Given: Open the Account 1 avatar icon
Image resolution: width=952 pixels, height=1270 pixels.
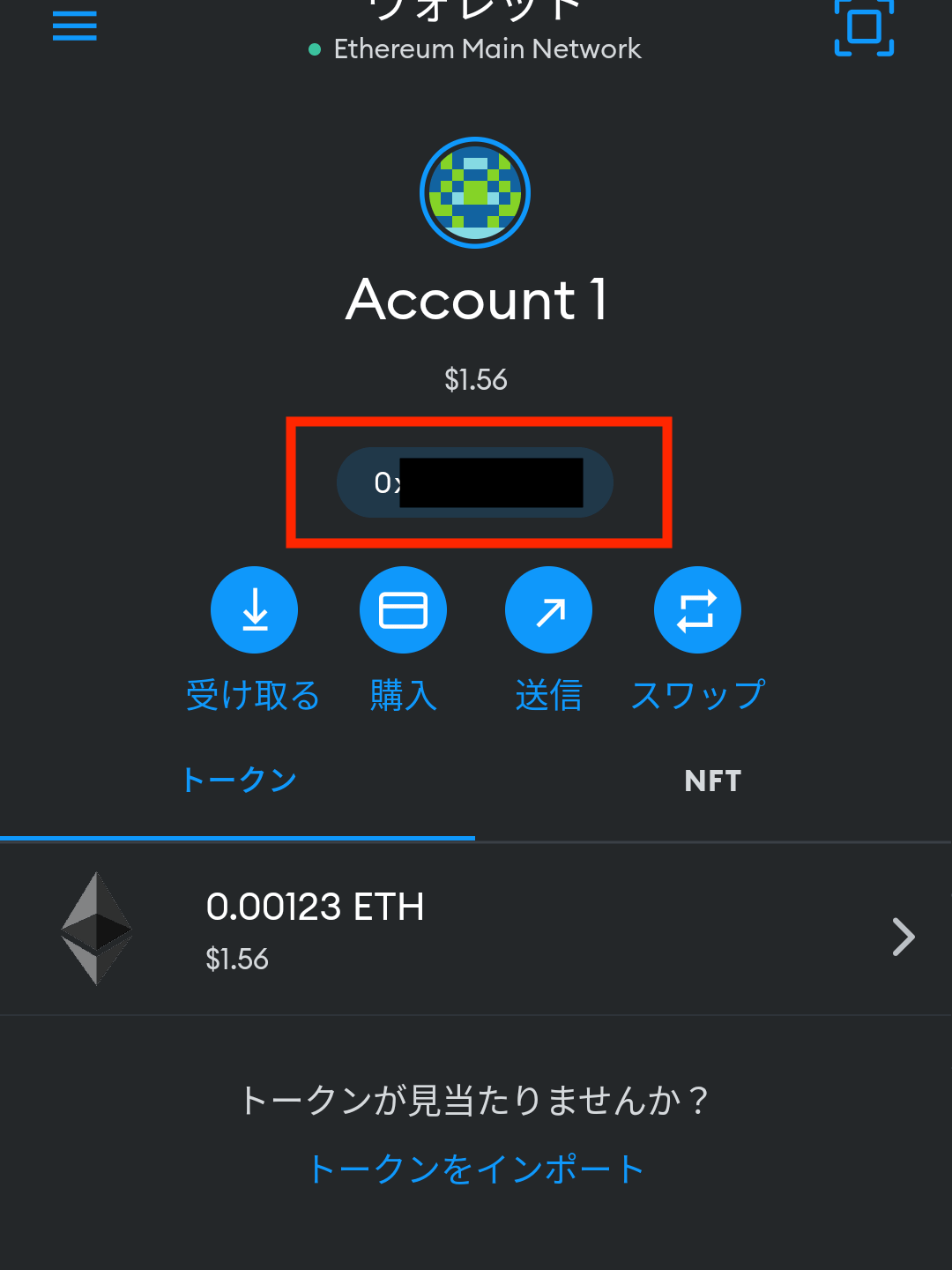Looking at the screenshot, I should [x=475, y=192].
